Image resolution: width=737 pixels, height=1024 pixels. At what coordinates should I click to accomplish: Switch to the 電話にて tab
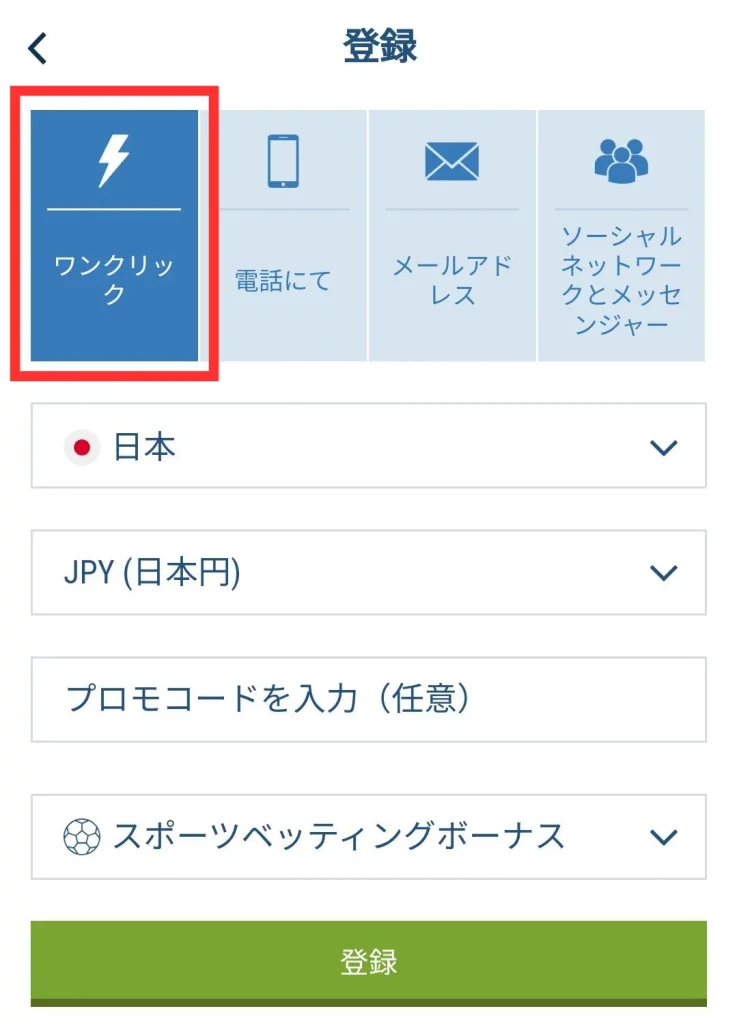tap(283, 236)
